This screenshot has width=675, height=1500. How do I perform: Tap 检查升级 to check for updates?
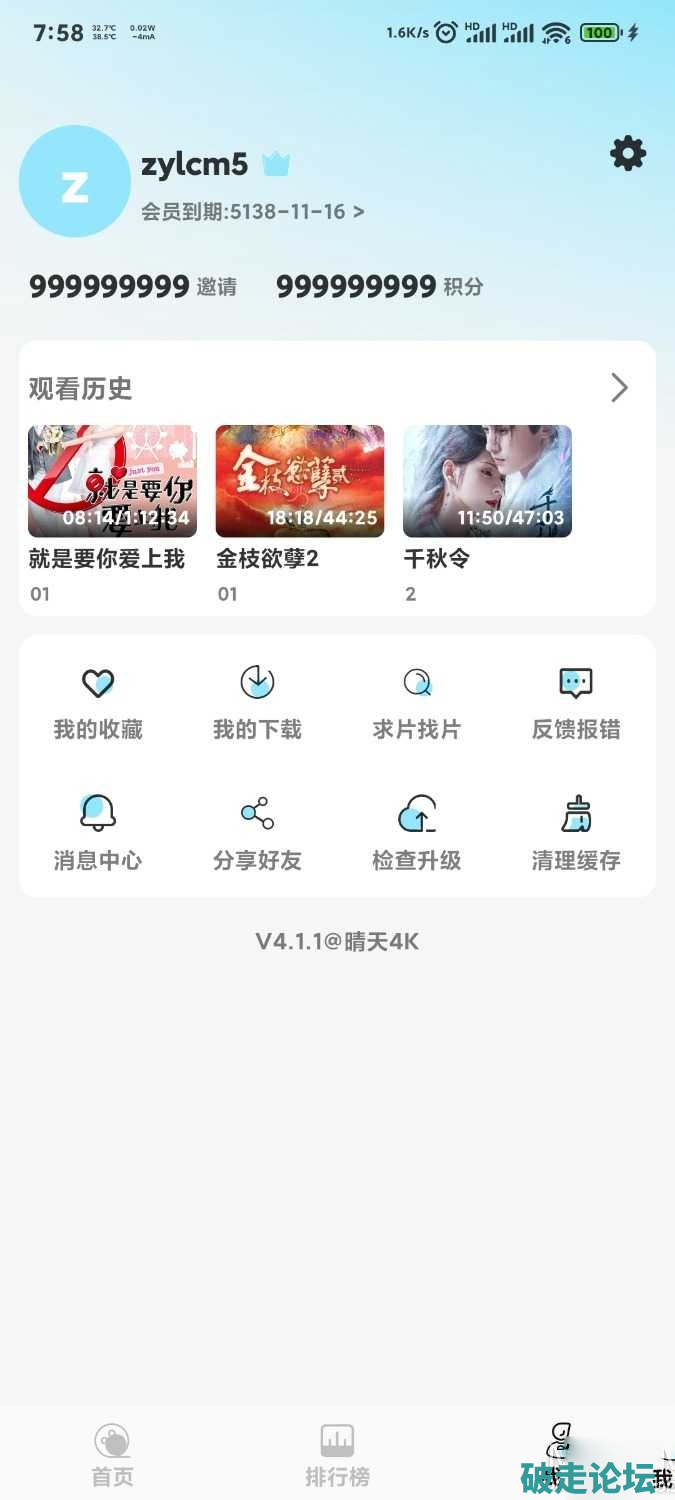tap(416, 832)
